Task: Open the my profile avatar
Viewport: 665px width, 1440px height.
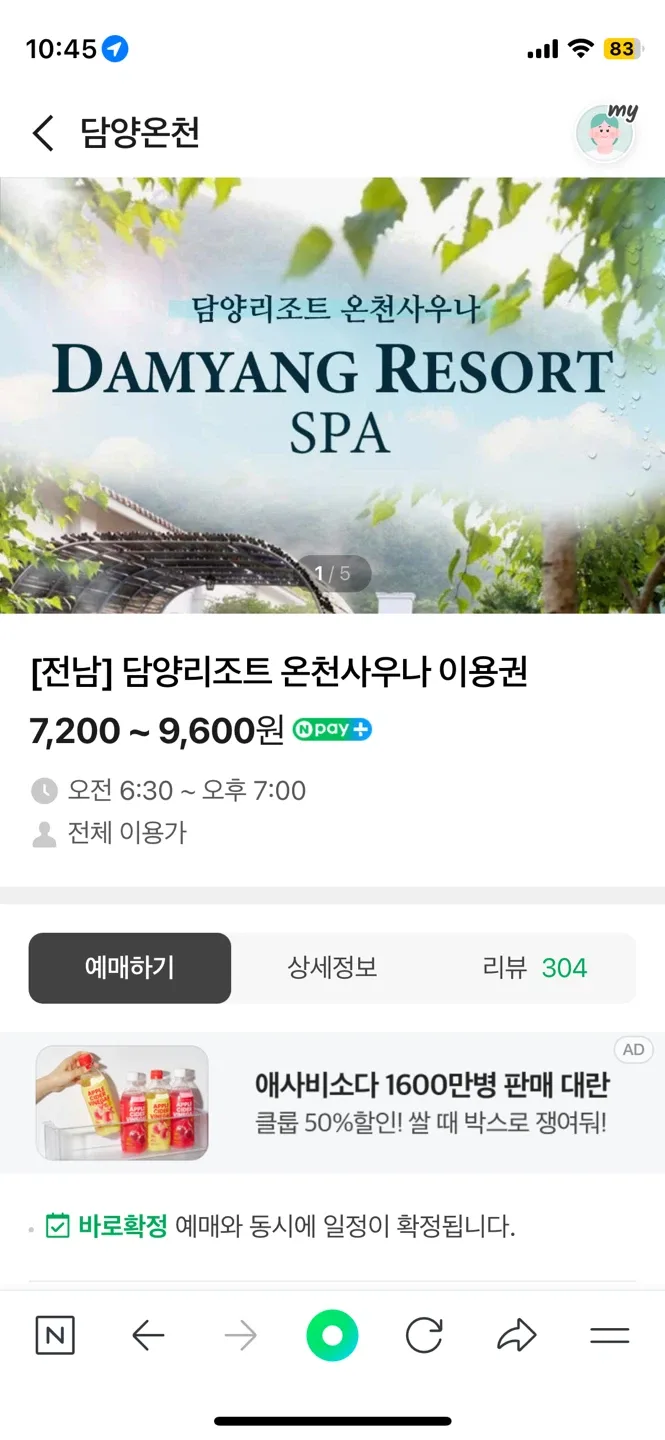Action: pos(606,133)
